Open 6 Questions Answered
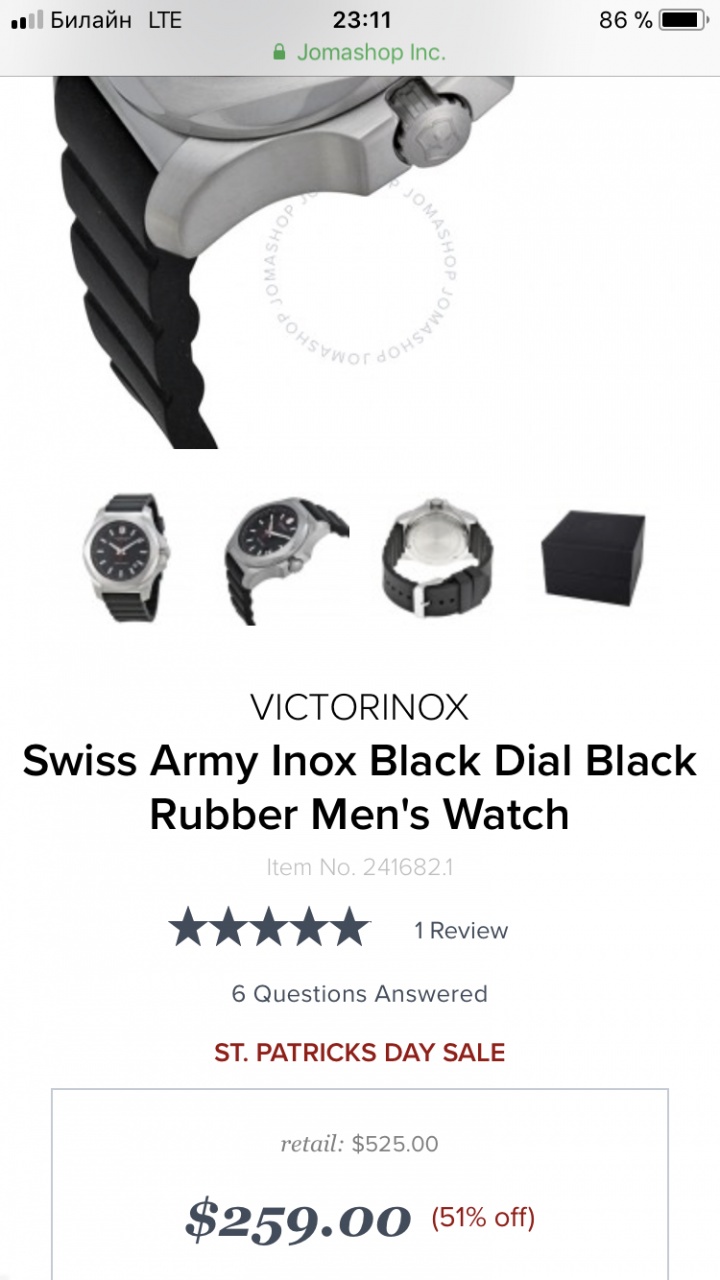The width and height of the screenshot is (720, 1280). 359,994
